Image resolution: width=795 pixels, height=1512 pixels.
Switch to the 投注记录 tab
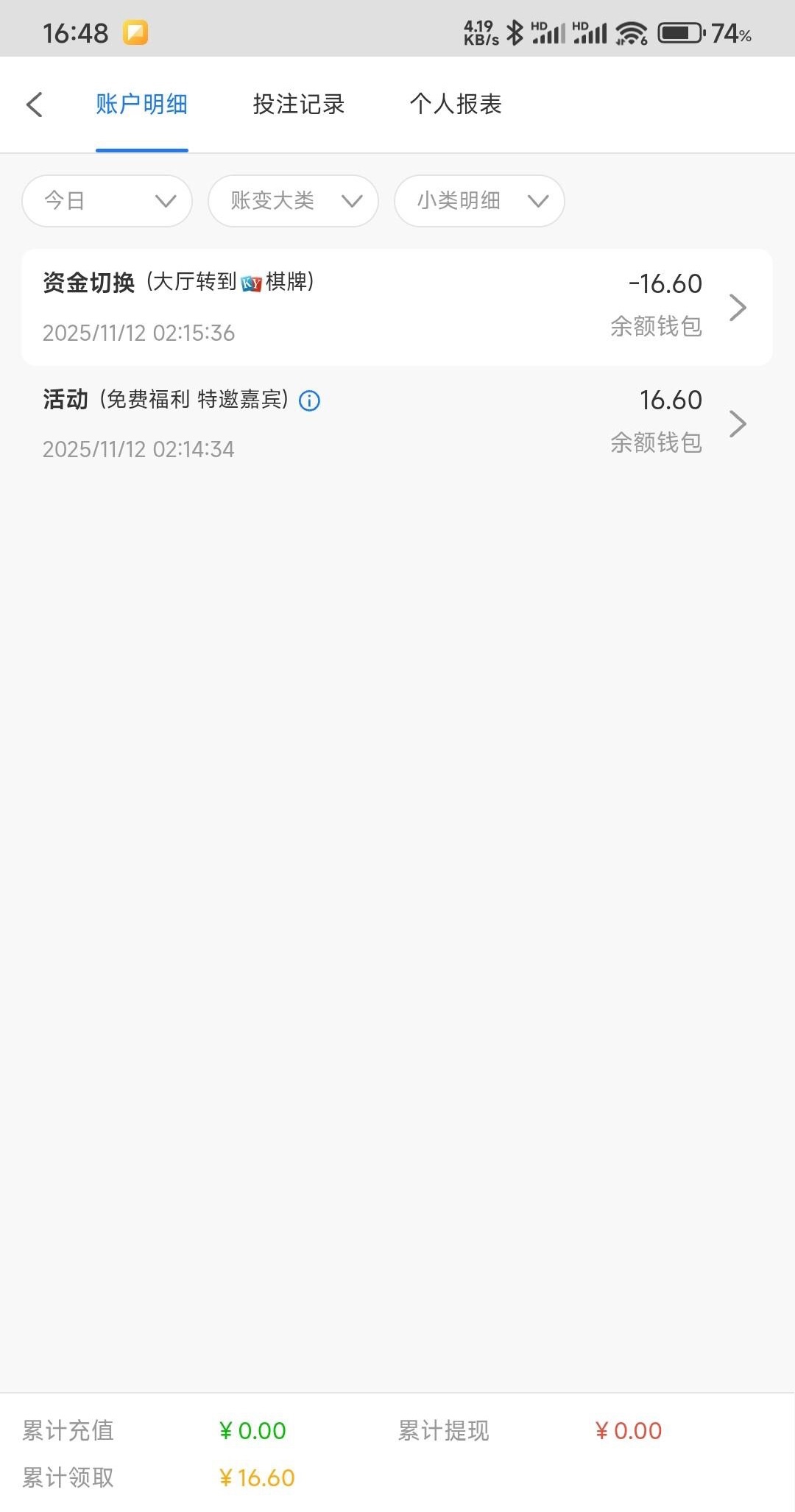pyautogui.click(x=298, y=105)
